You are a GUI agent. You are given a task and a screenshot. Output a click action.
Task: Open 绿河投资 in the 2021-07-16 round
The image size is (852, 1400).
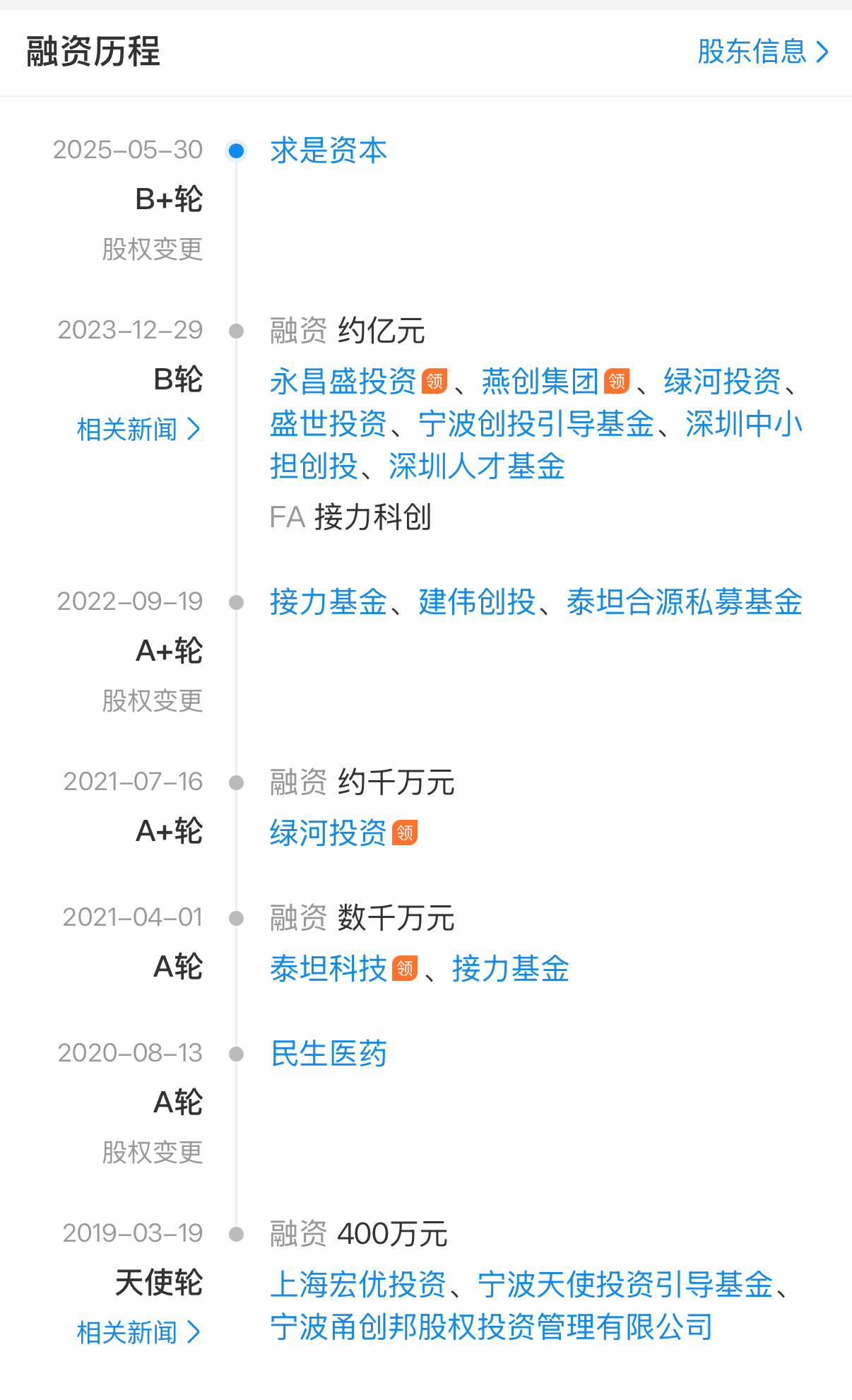[x=329, y=833]
